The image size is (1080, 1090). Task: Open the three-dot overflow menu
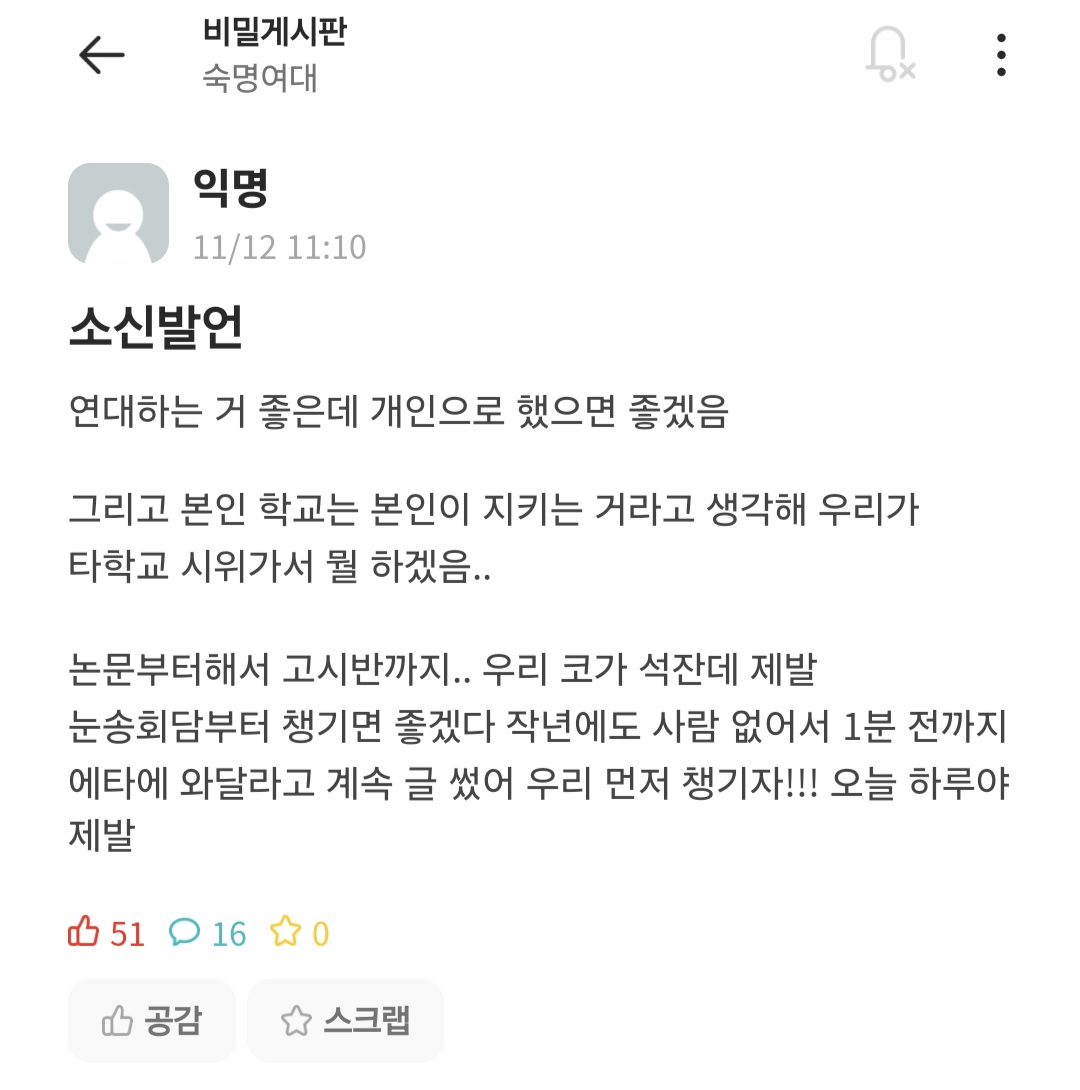(x=1001, y=55)
